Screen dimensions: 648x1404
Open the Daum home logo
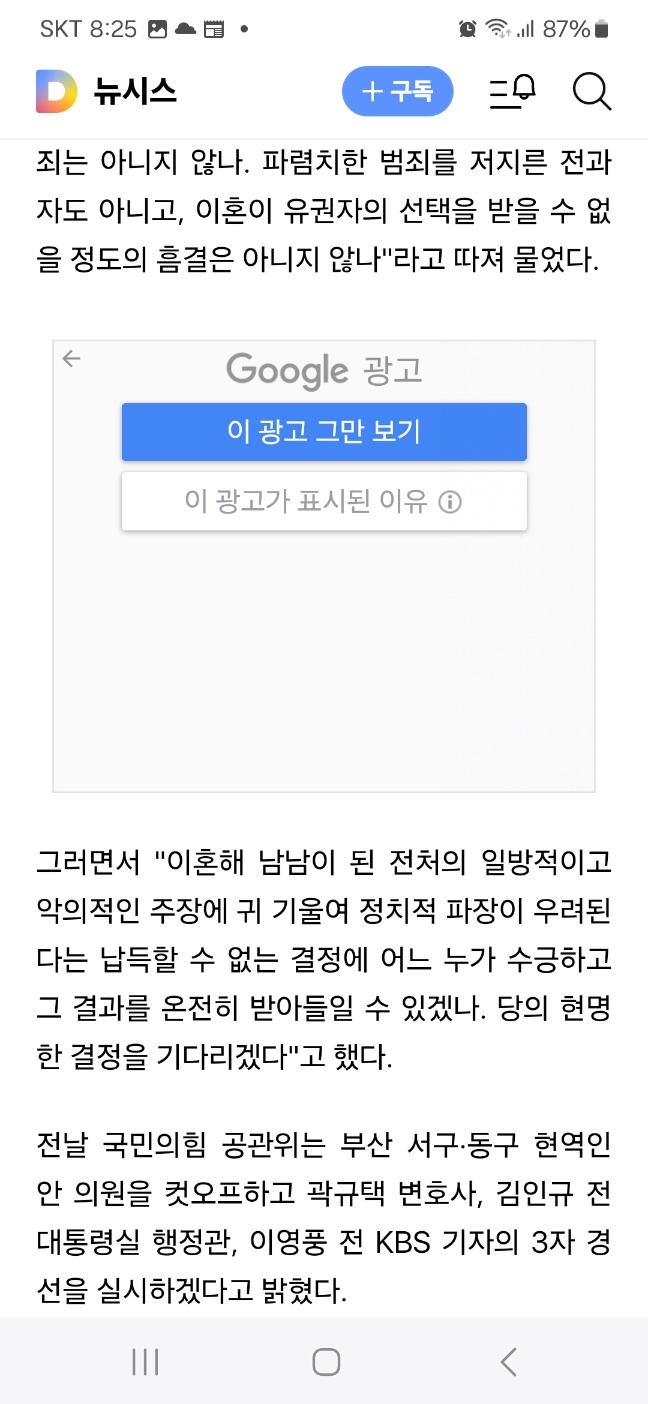coord(56,92)
